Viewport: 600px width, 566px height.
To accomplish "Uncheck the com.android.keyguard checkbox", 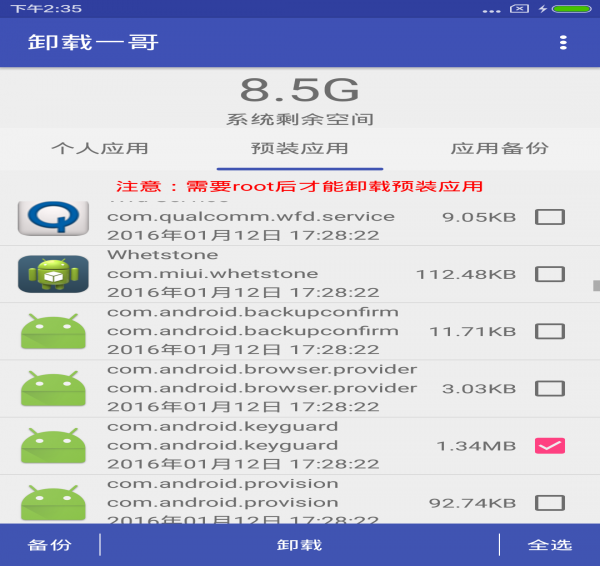I will [x=550, y=445].
